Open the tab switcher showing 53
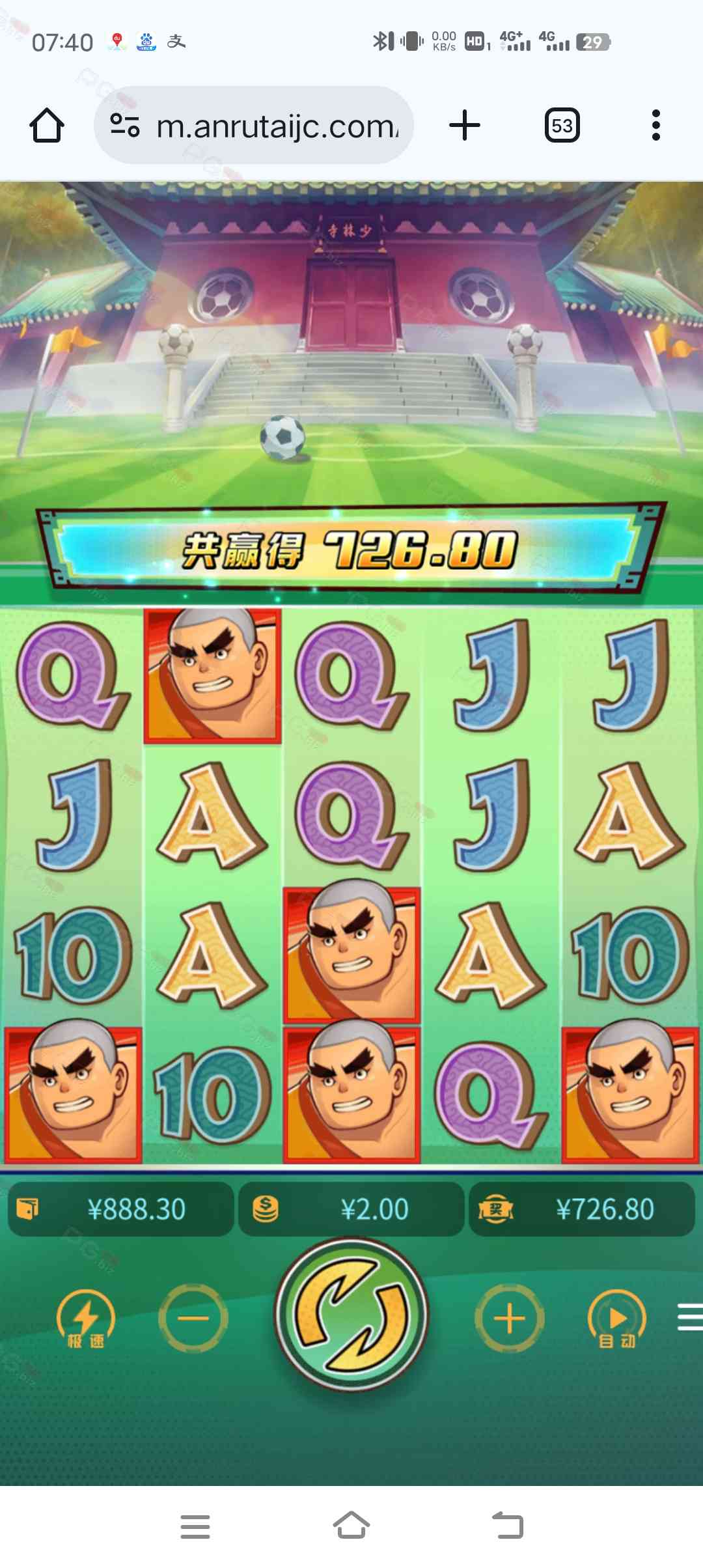The width and height of the screenshot is (703, 1568). [562, 125]
